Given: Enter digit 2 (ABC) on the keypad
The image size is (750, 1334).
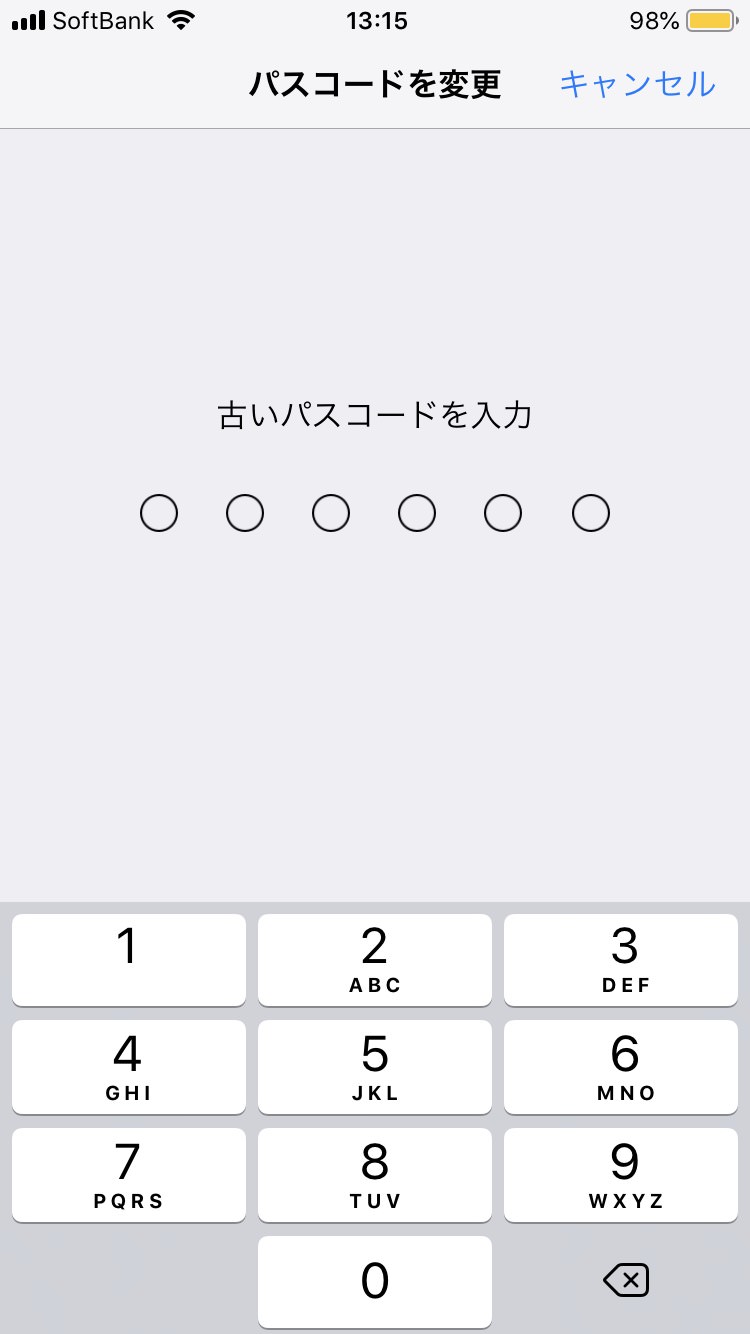Looking at the screenshot, I should pyautogui.click(x=375, y=959).
